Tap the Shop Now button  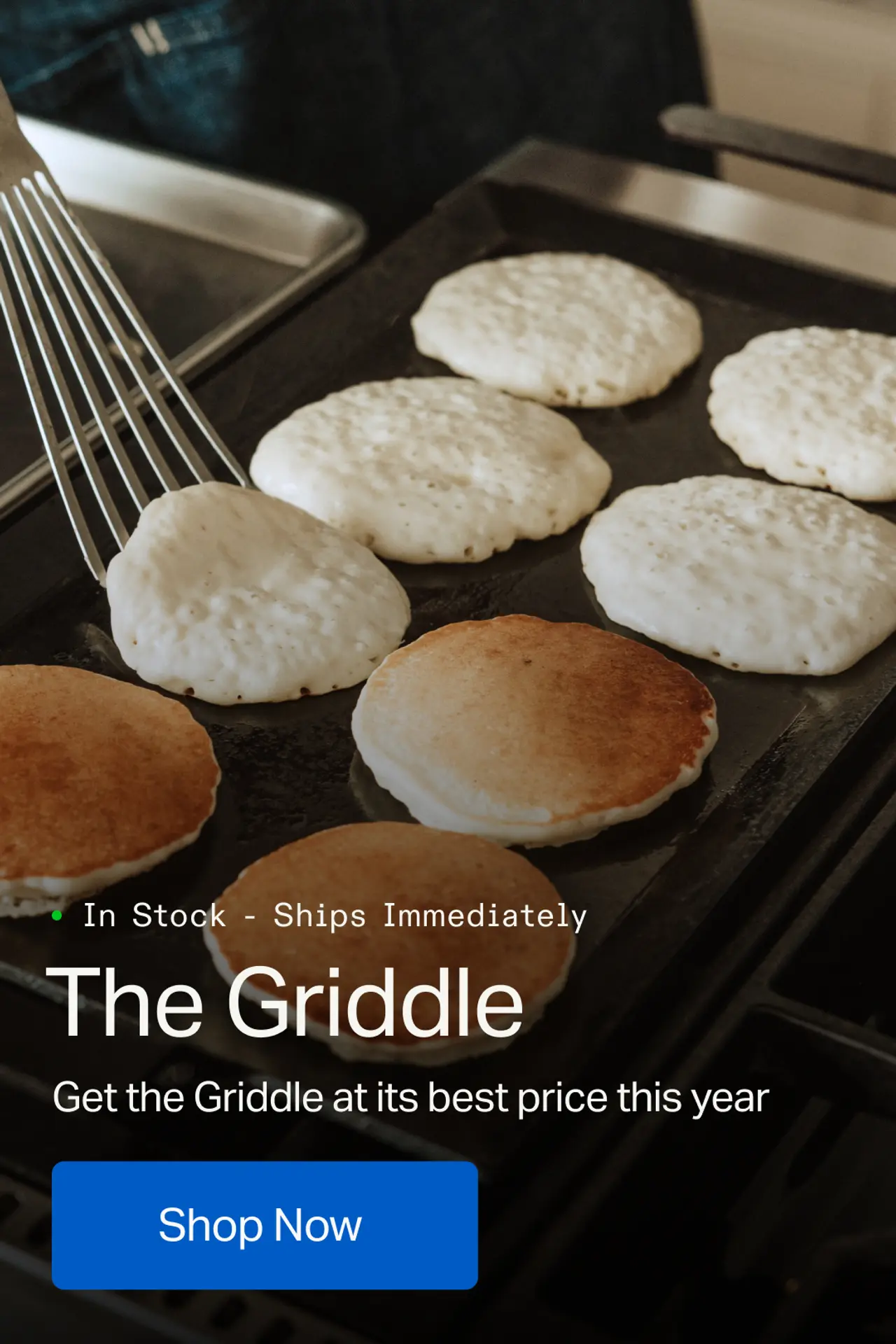(x=265, y=1225)
